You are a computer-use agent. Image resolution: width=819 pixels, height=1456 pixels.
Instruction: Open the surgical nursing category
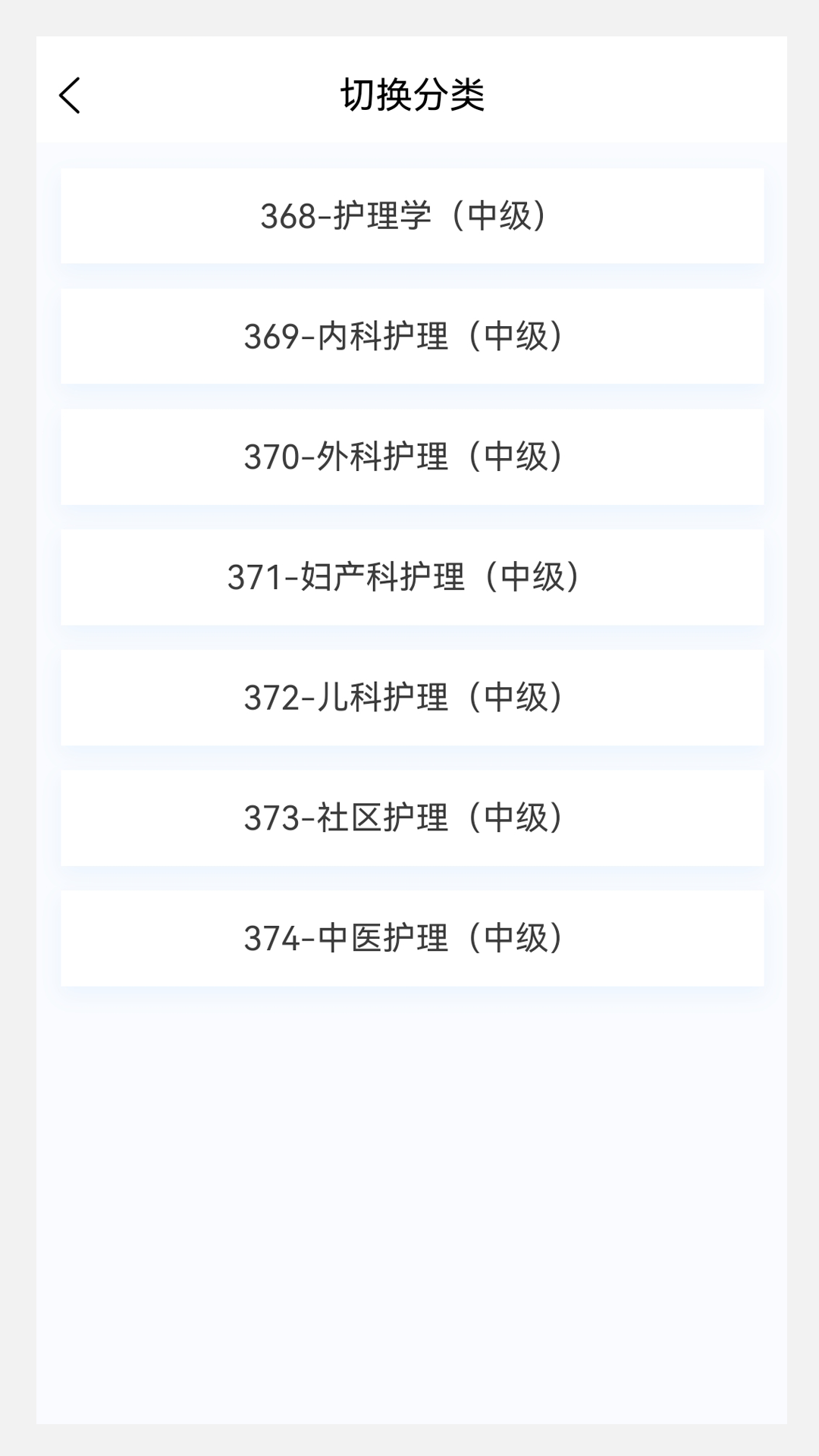pyautogui.click(x=409, y=457)
